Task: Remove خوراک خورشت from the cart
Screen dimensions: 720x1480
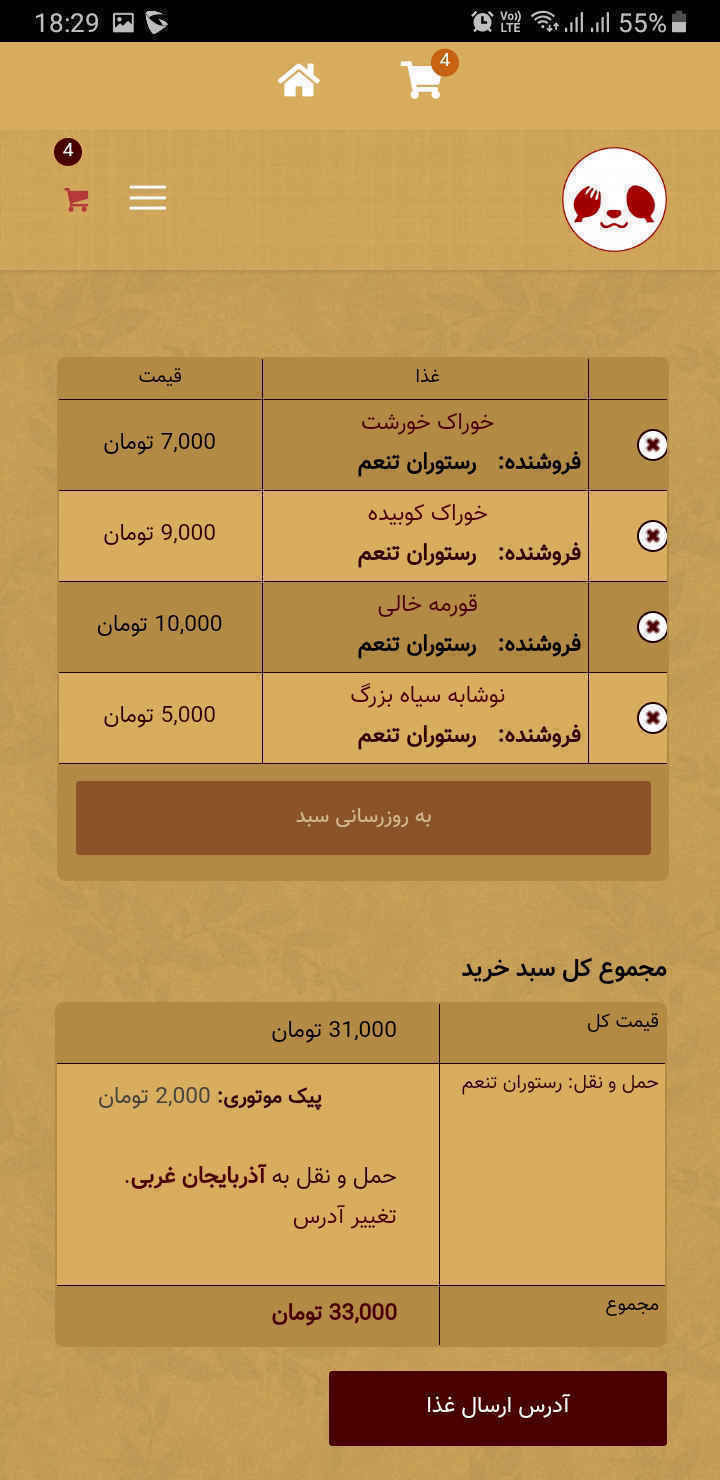Action: click(652, 444)
